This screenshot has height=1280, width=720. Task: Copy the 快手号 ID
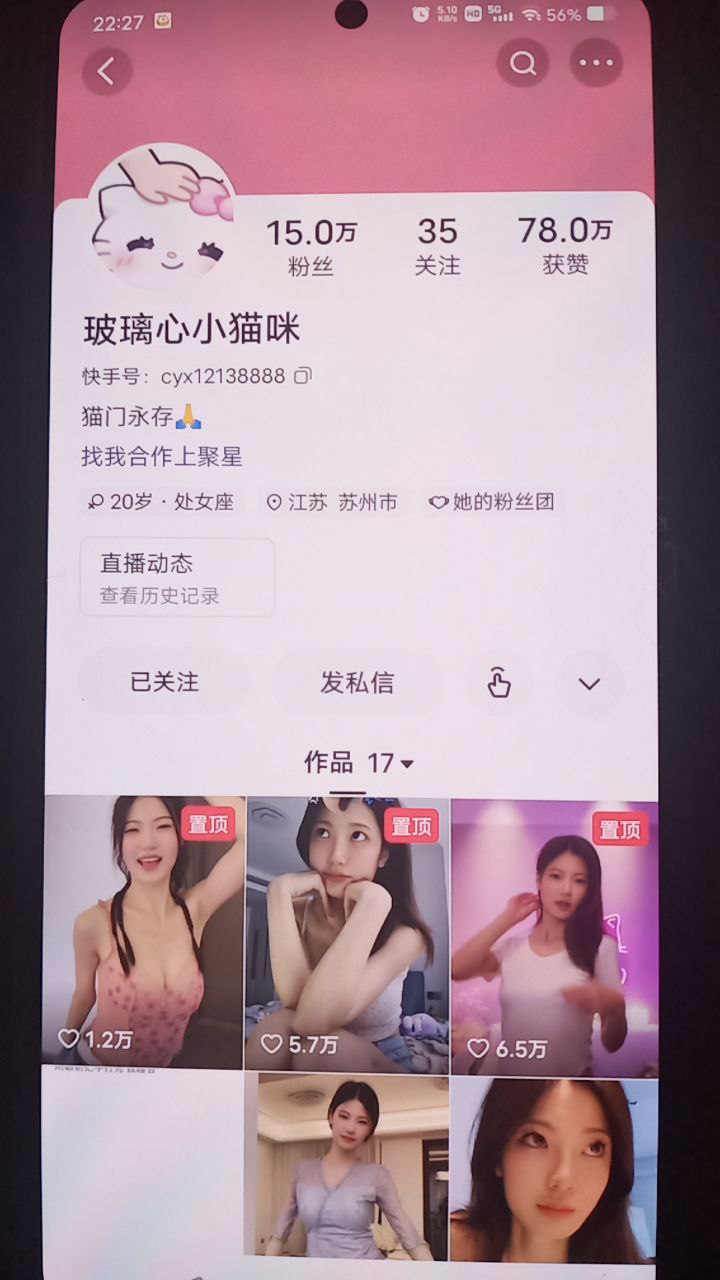(x=303, y=377)
